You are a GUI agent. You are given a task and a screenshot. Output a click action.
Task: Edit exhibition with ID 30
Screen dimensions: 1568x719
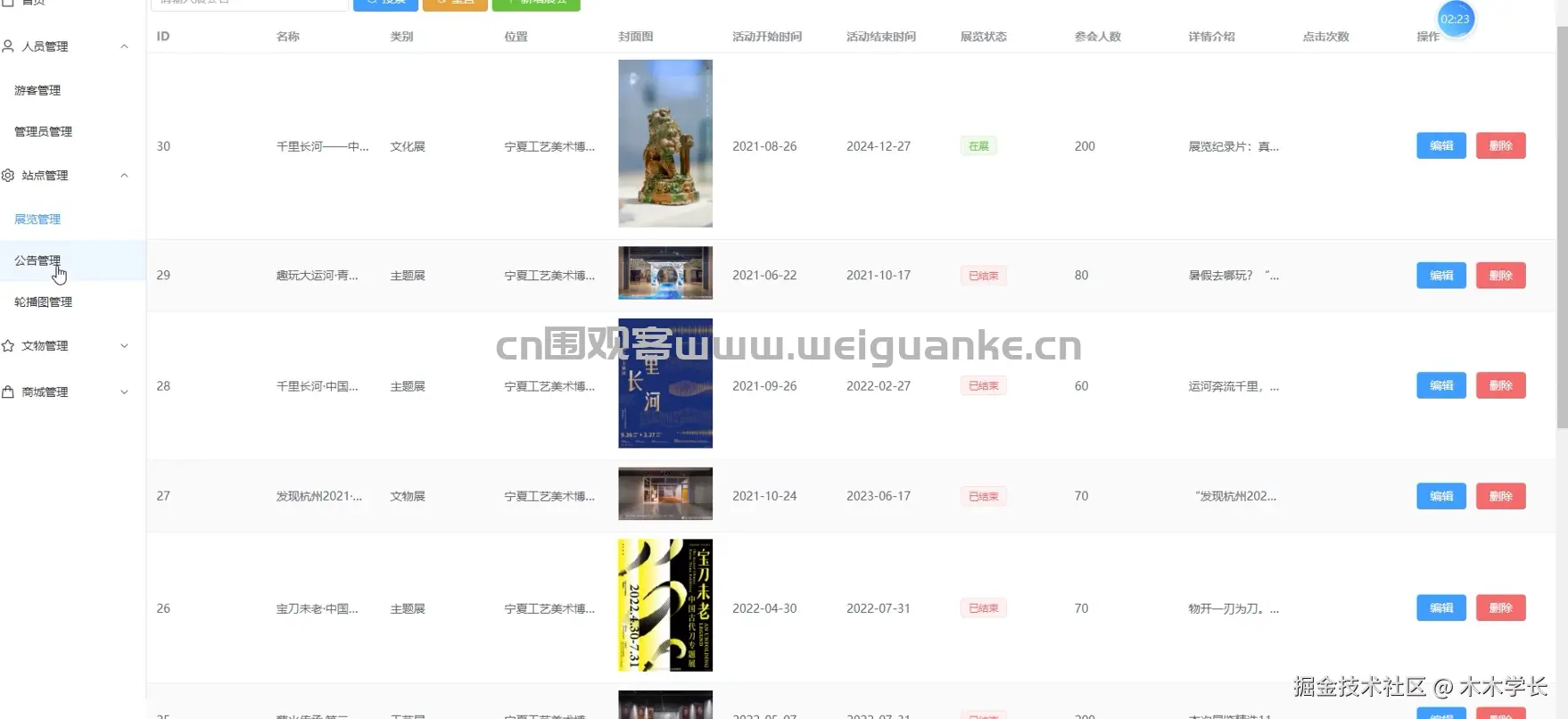click(x=1440, y=145)
